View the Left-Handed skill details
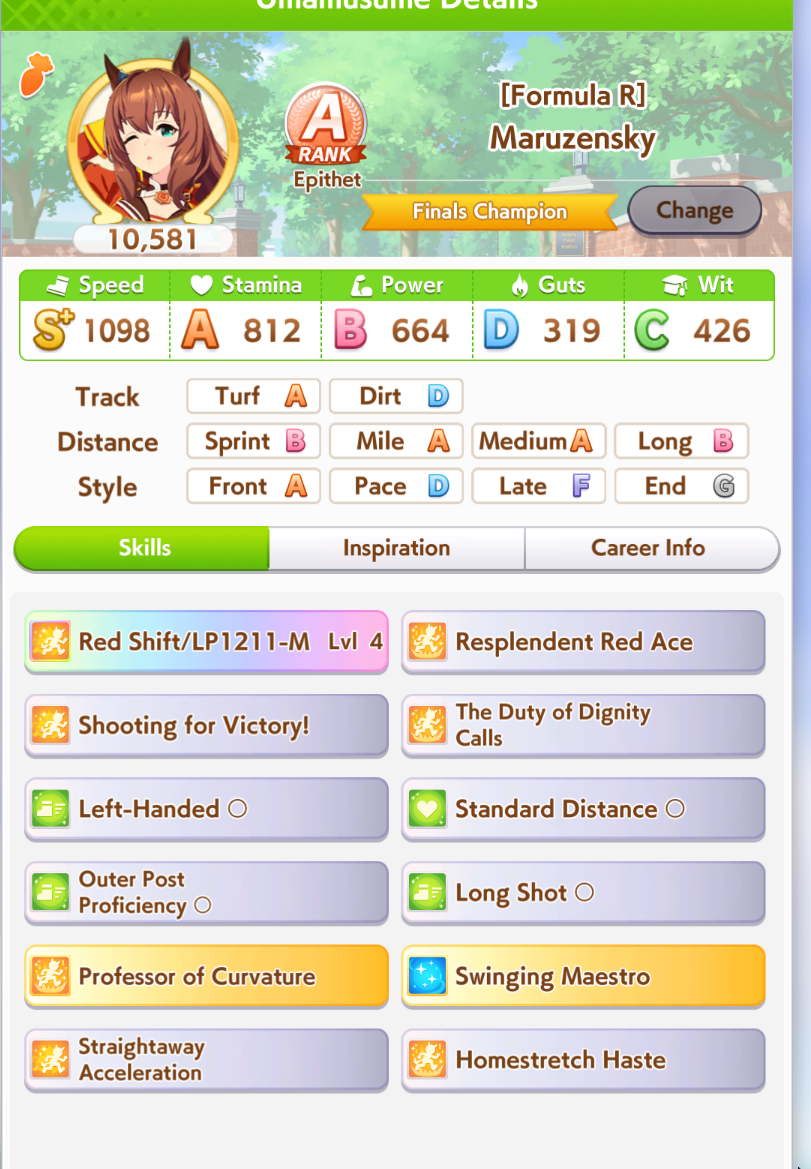 coord(206,809)
